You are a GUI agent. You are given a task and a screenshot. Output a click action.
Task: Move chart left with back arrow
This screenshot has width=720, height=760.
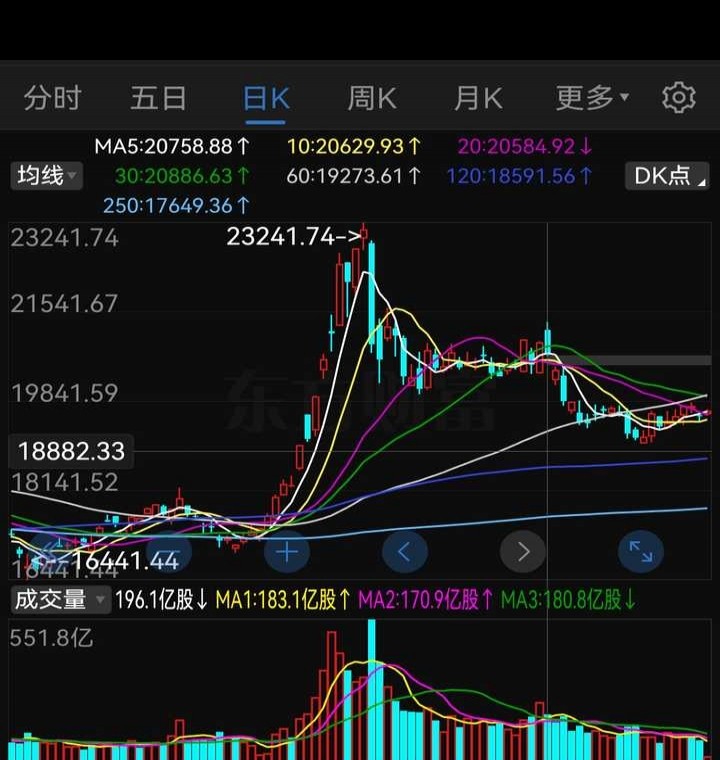pos(405,552)
